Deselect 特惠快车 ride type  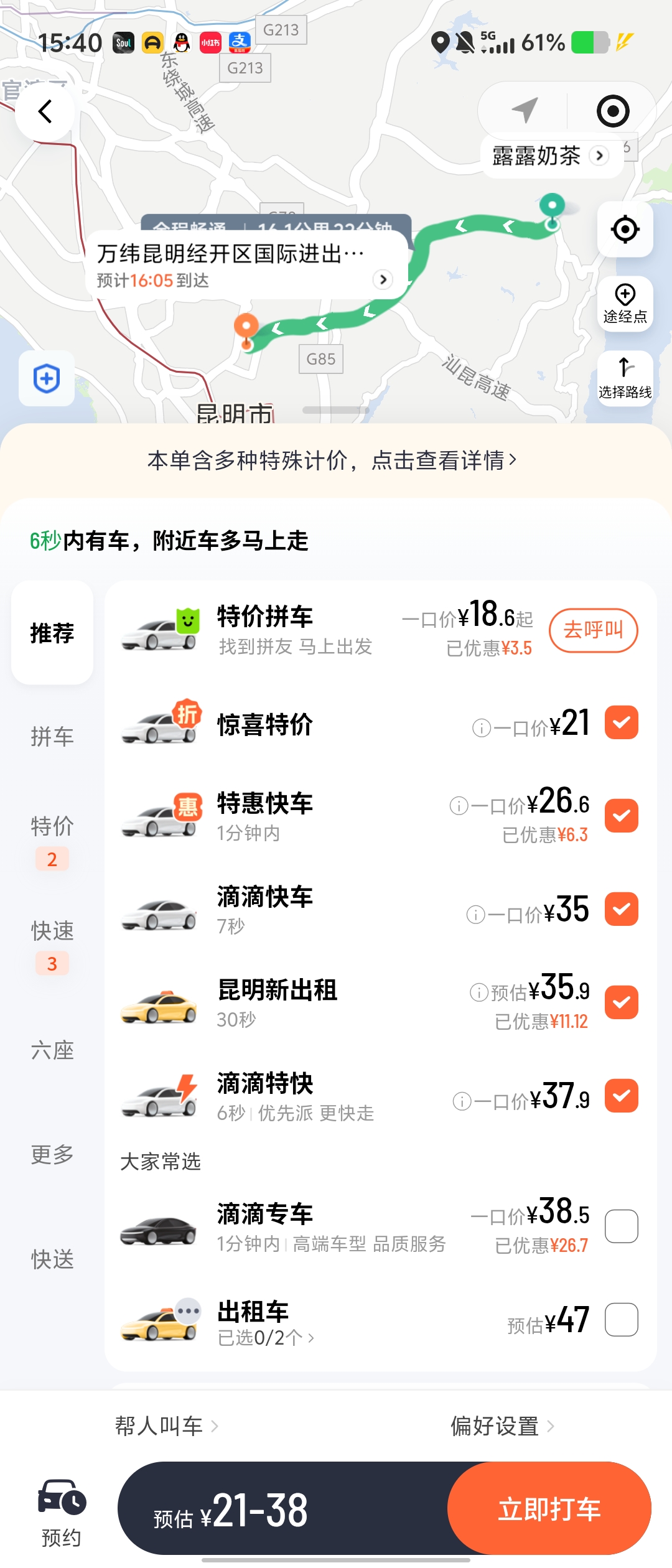(x=621, y=816)
